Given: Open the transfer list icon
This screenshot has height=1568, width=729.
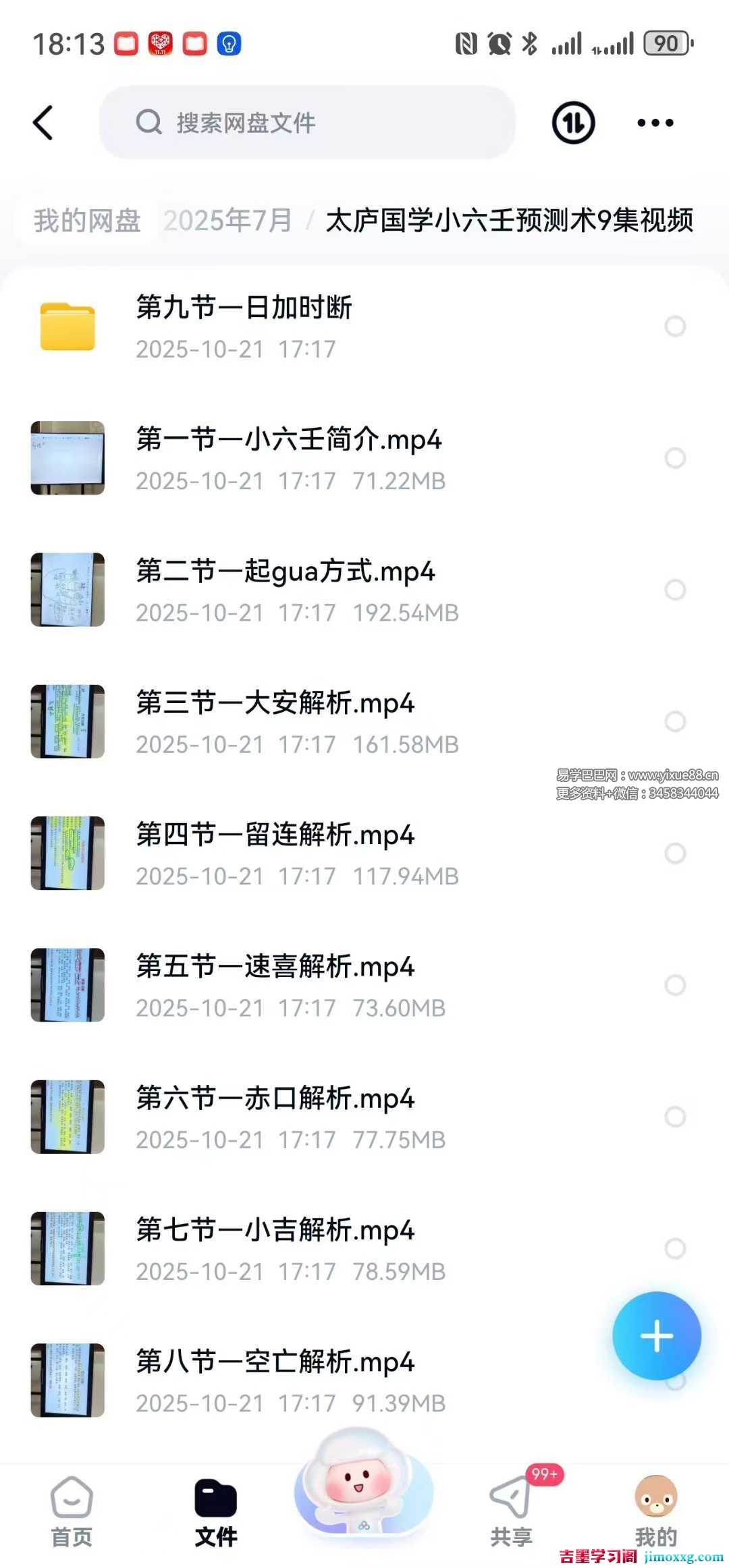Looking at the screenshot, I should pos(573,123).
